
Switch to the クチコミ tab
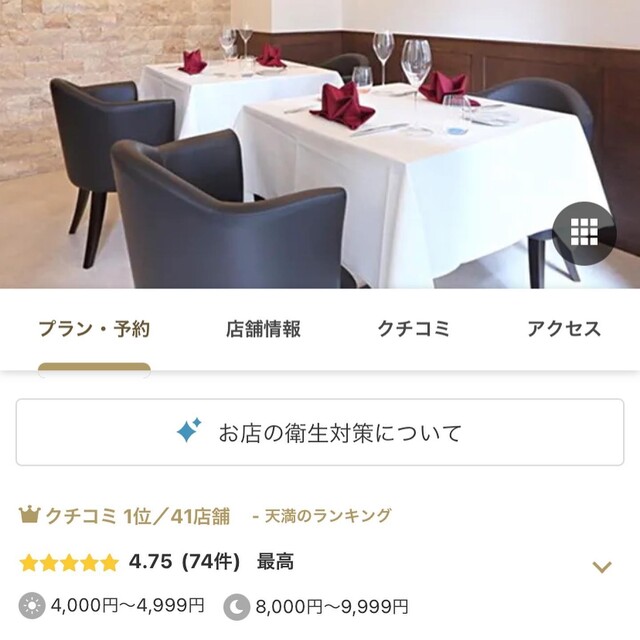coord(413,329)
